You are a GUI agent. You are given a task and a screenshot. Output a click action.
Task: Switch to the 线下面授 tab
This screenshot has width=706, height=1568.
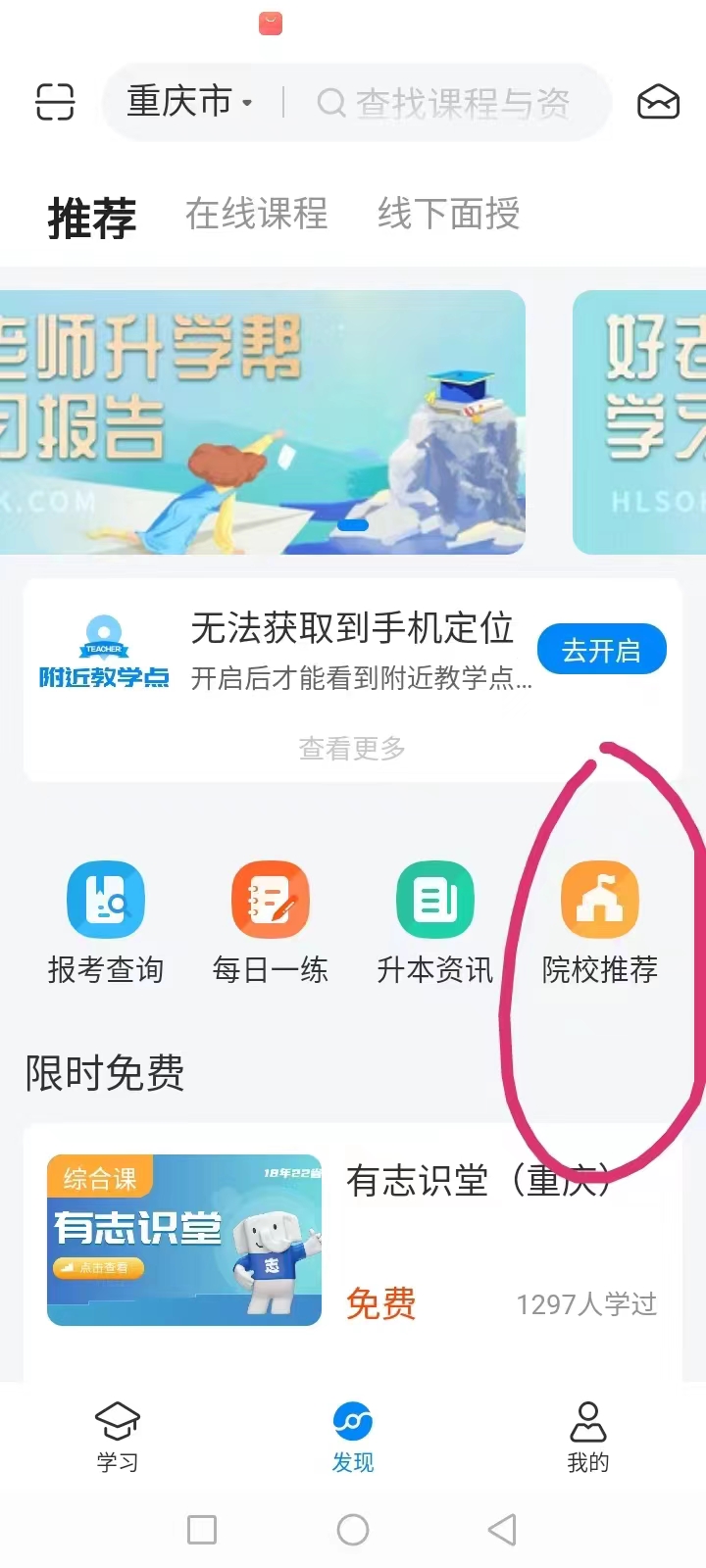point(449,214)
